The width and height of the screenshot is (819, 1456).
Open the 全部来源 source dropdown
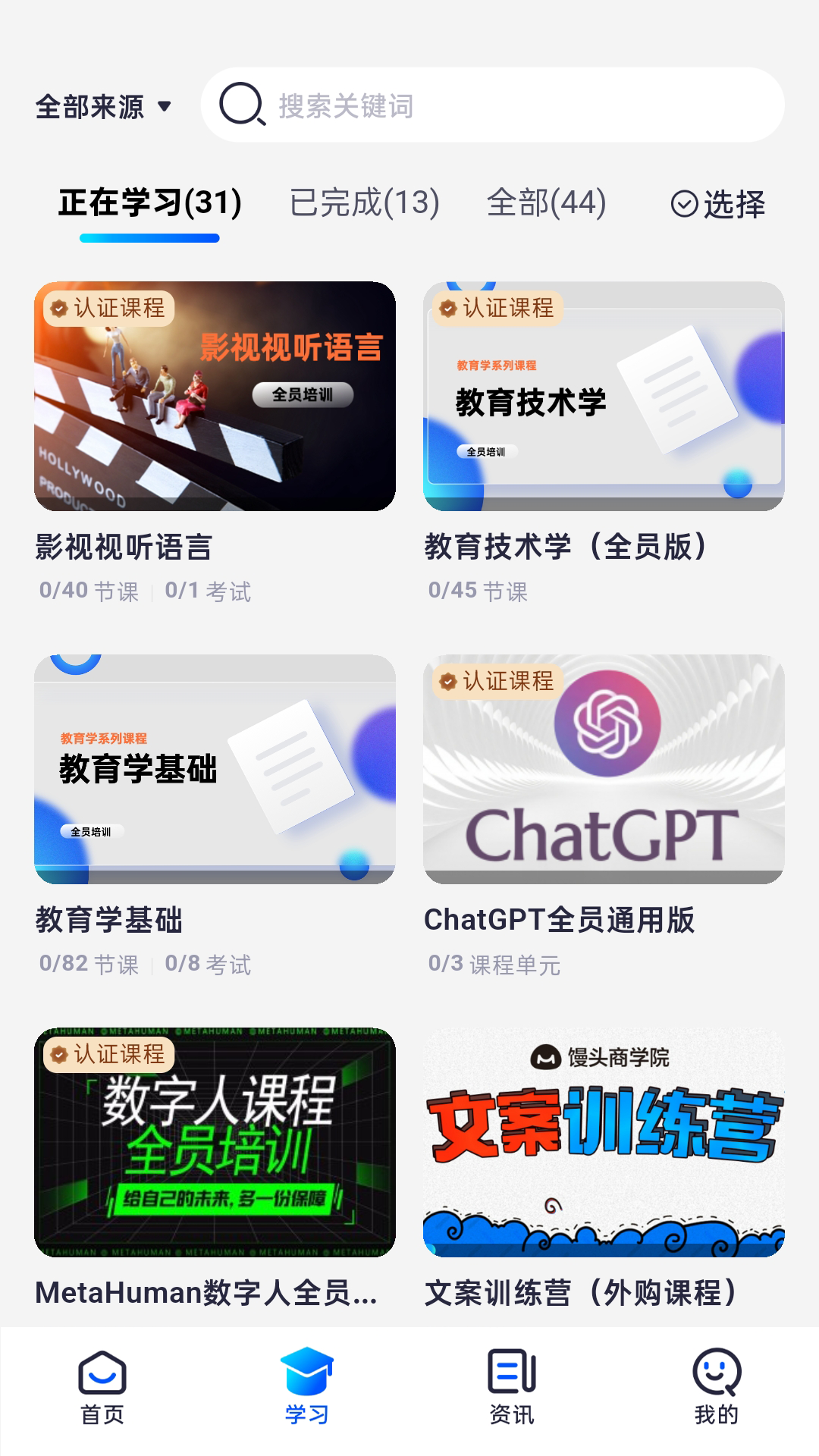coord(104,106)
